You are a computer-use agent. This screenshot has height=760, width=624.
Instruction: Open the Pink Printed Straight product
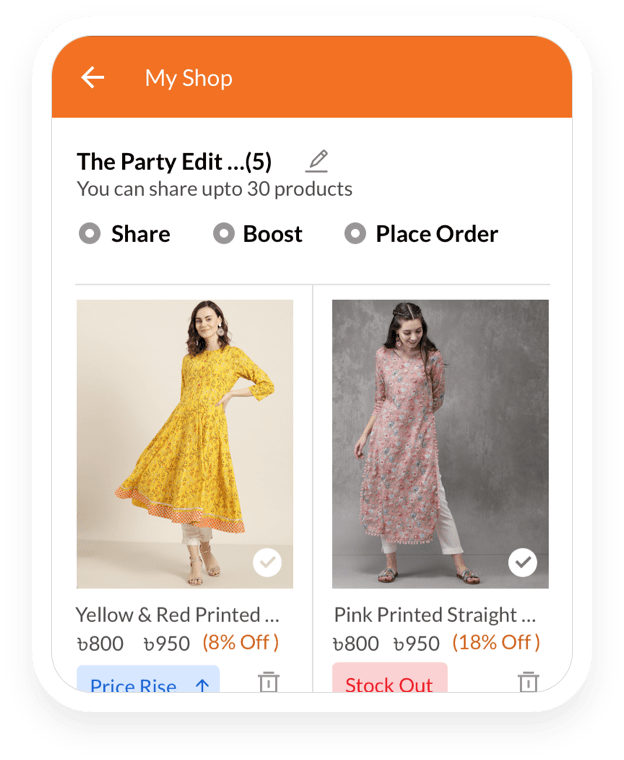coord(440,443)
